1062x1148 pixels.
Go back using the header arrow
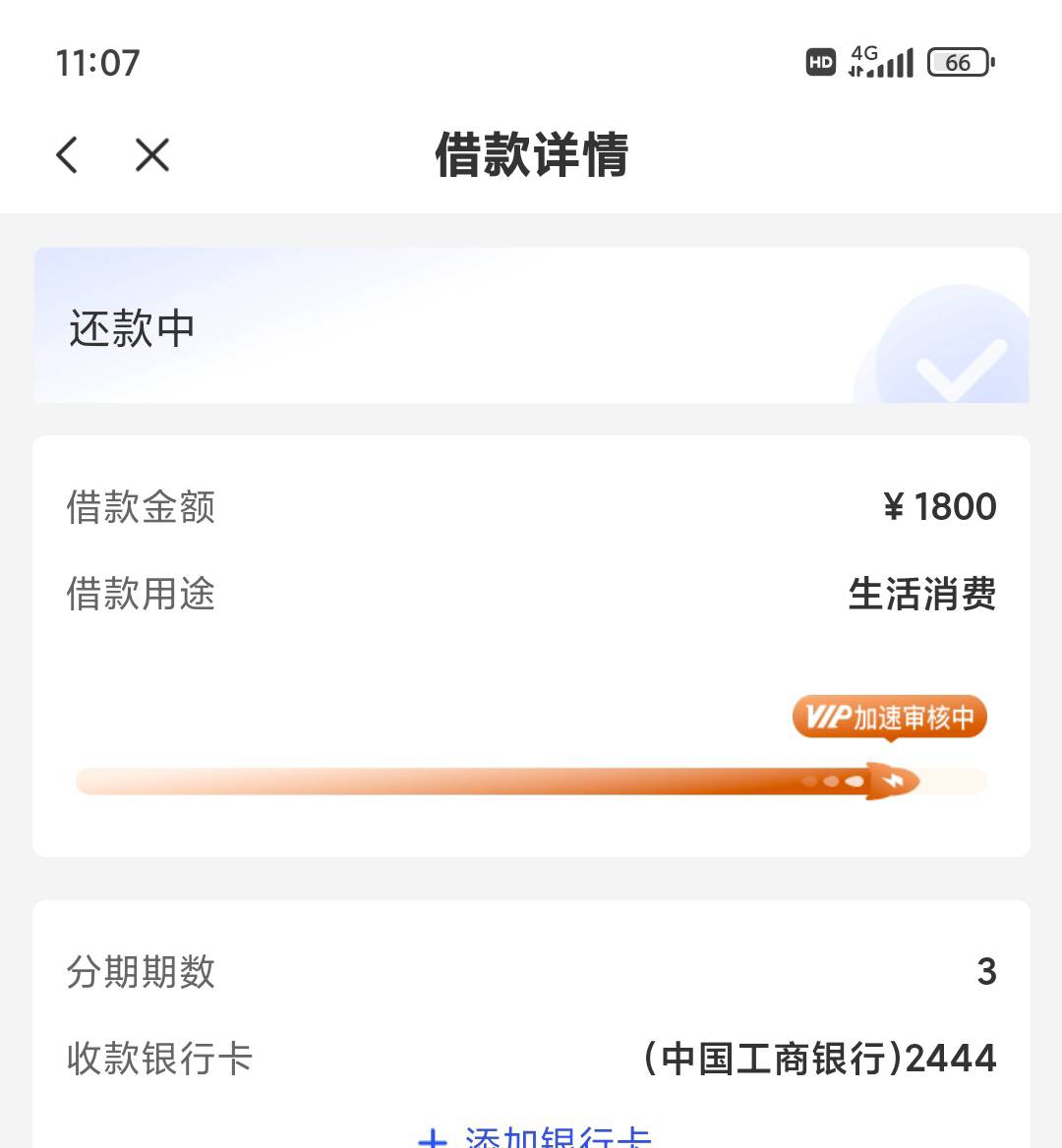[x=67, y=155]
